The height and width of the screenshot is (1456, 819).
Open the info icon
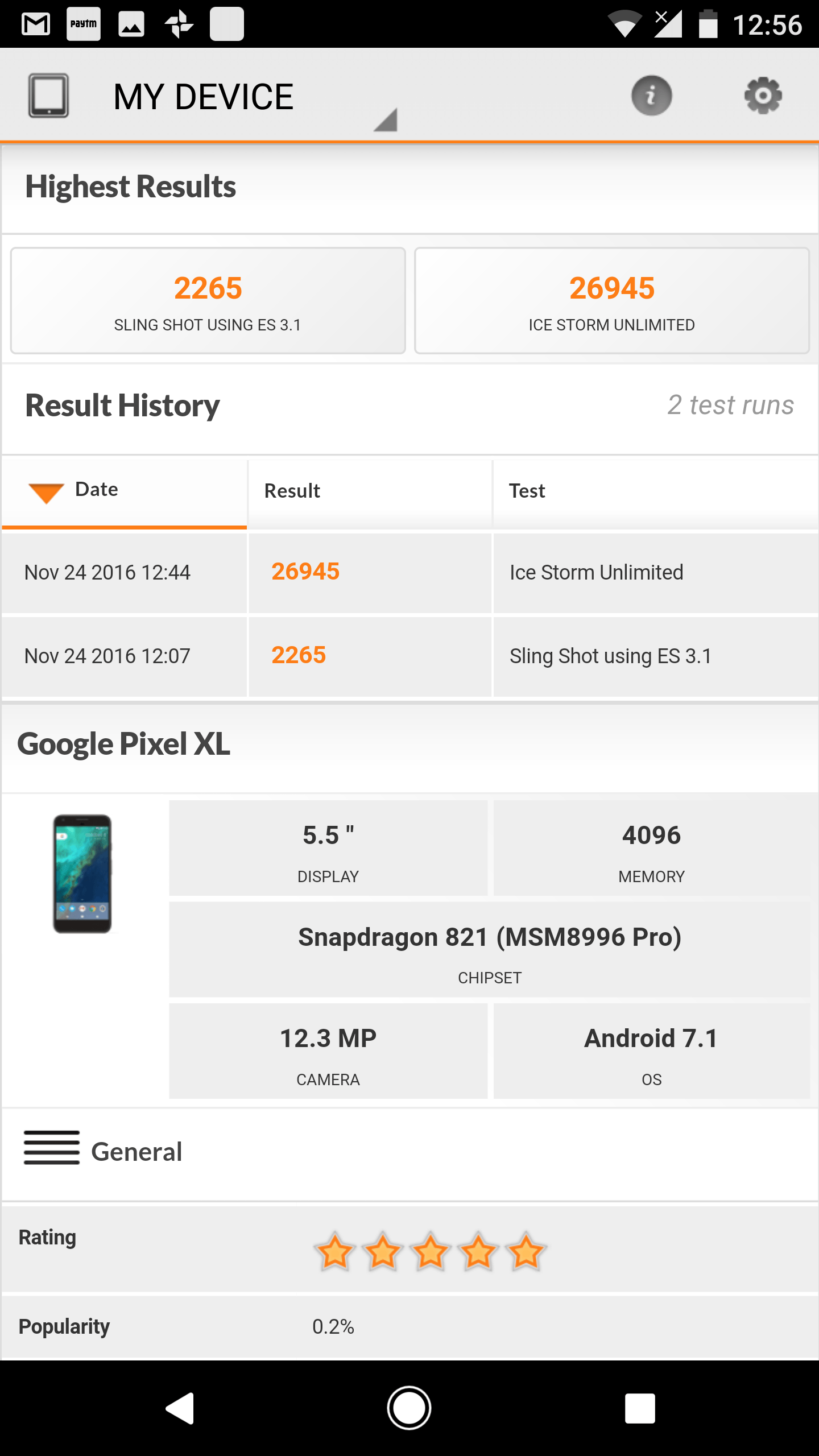click(652, 96)
